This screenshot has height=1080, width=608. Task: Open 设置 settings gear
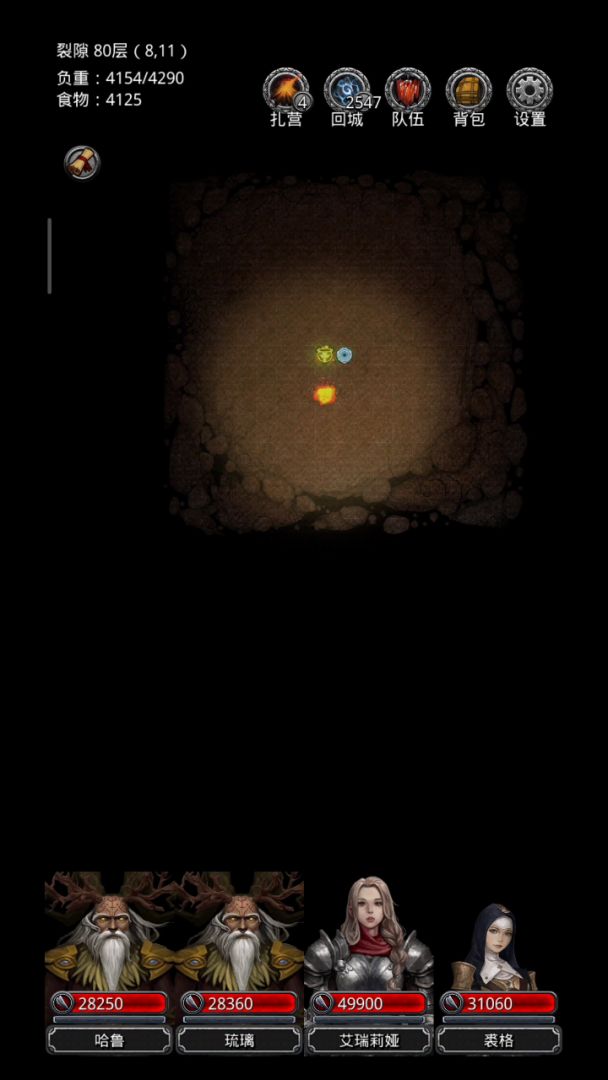coord(530,92)
